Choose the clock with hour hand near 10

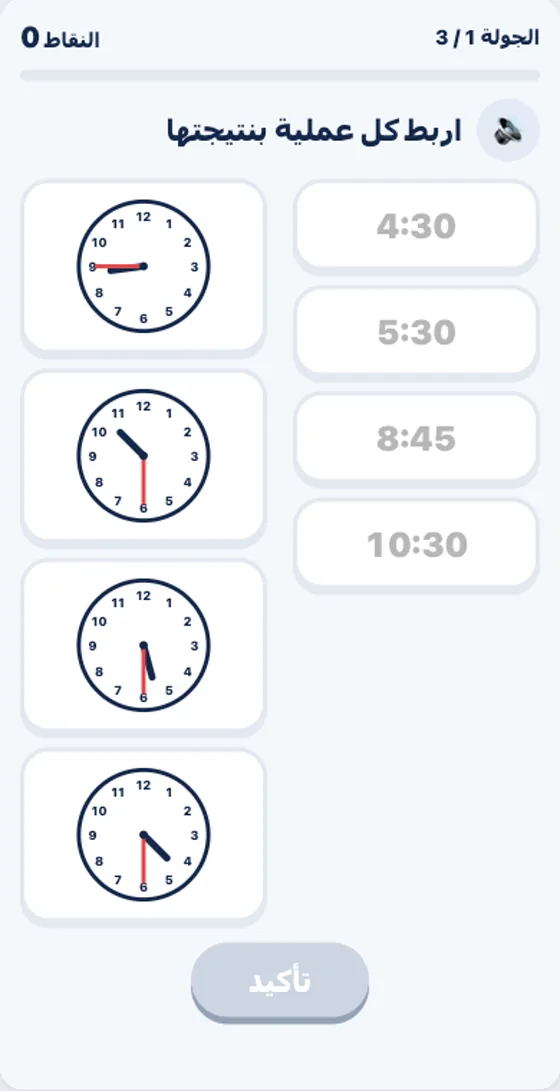pos(143,456)
